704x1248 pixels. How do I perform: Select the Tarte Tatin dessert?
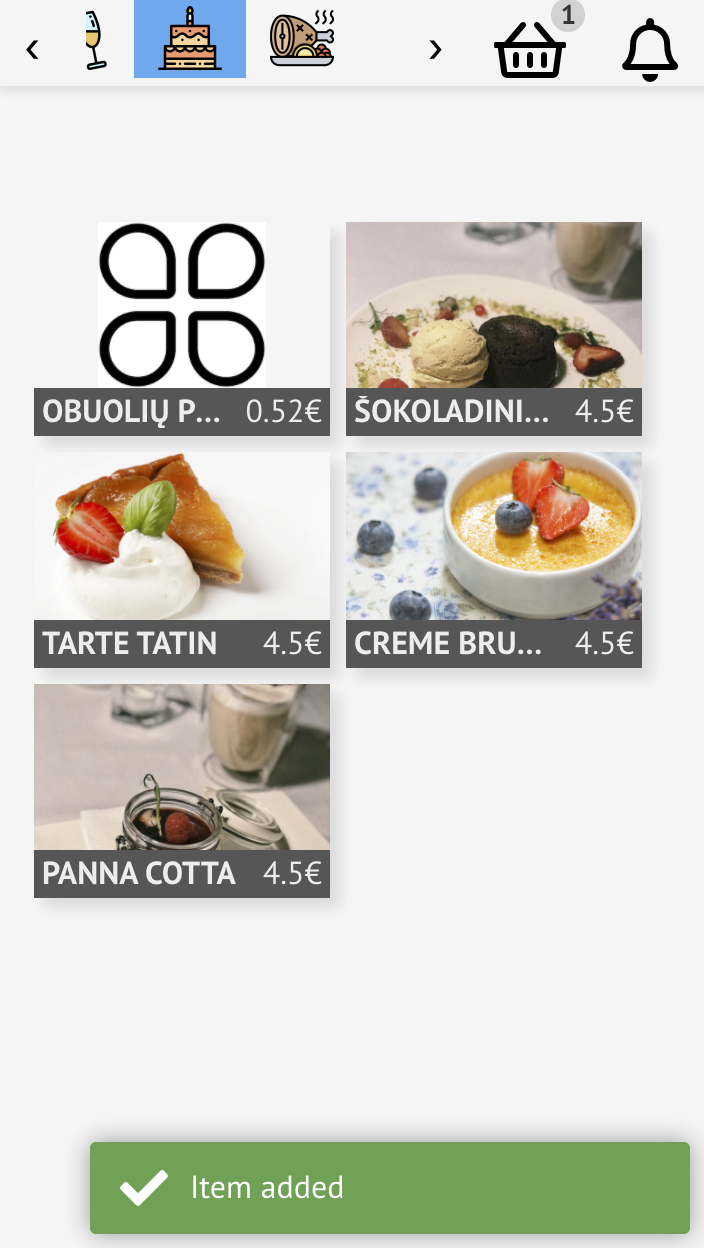[x=182, y=559]
